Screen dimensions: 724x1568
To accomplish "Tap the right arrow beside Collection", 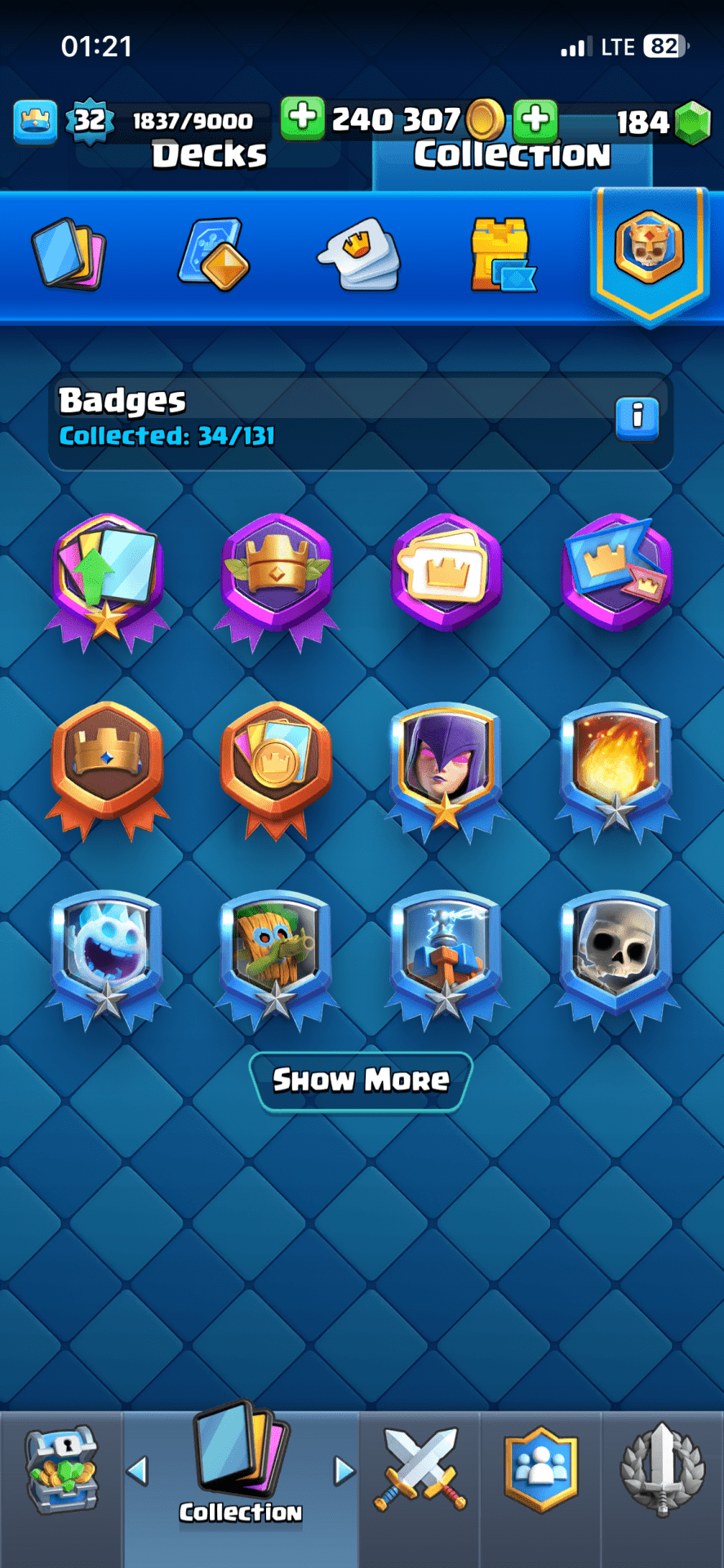I will (344, 1471).
